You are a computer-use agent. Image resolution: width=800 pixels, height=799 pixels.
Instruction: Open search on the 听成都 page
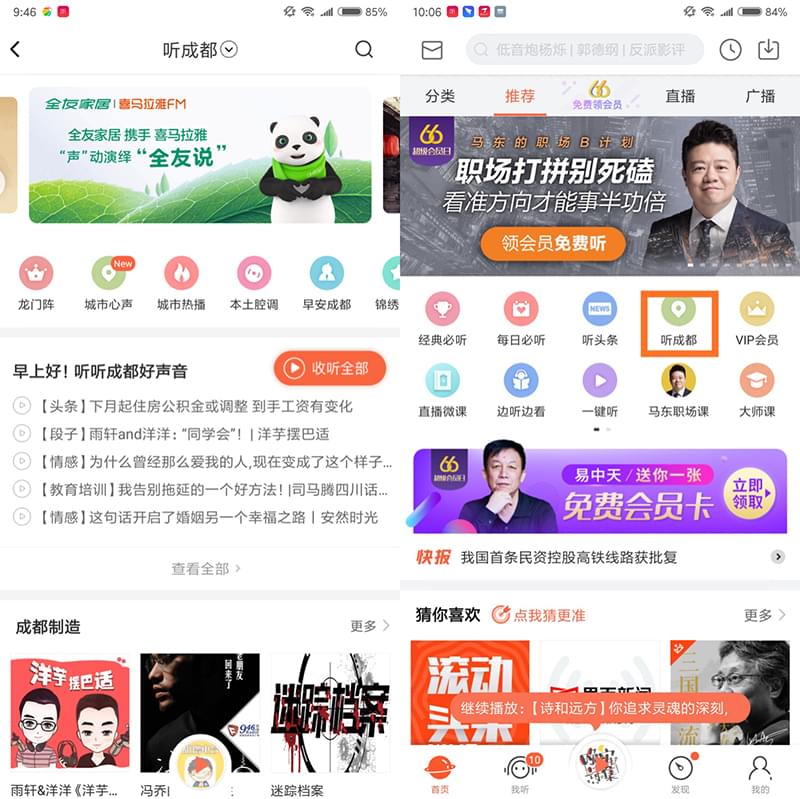pyautogui.click(x=364, y=50)
